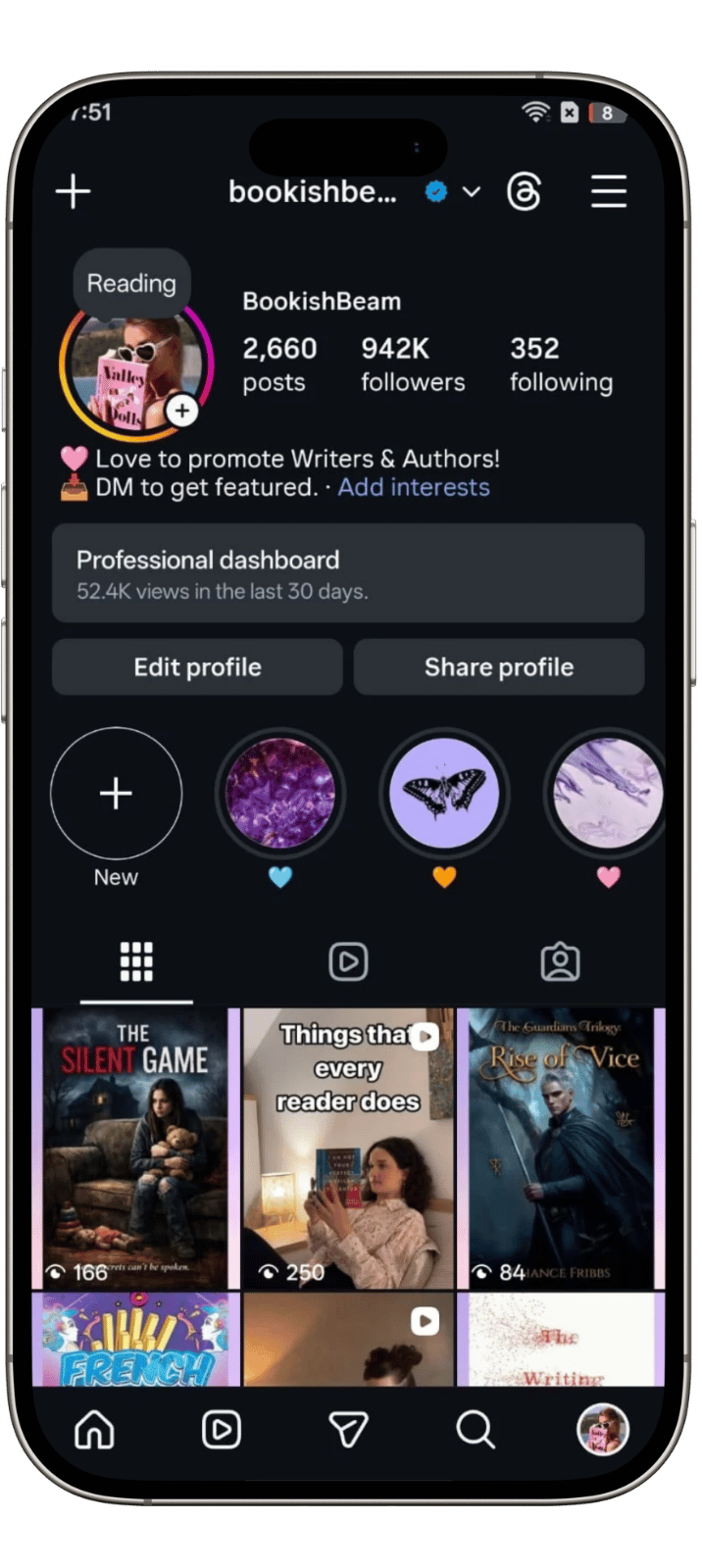Open the blue heart highlight

coord(280,794)
